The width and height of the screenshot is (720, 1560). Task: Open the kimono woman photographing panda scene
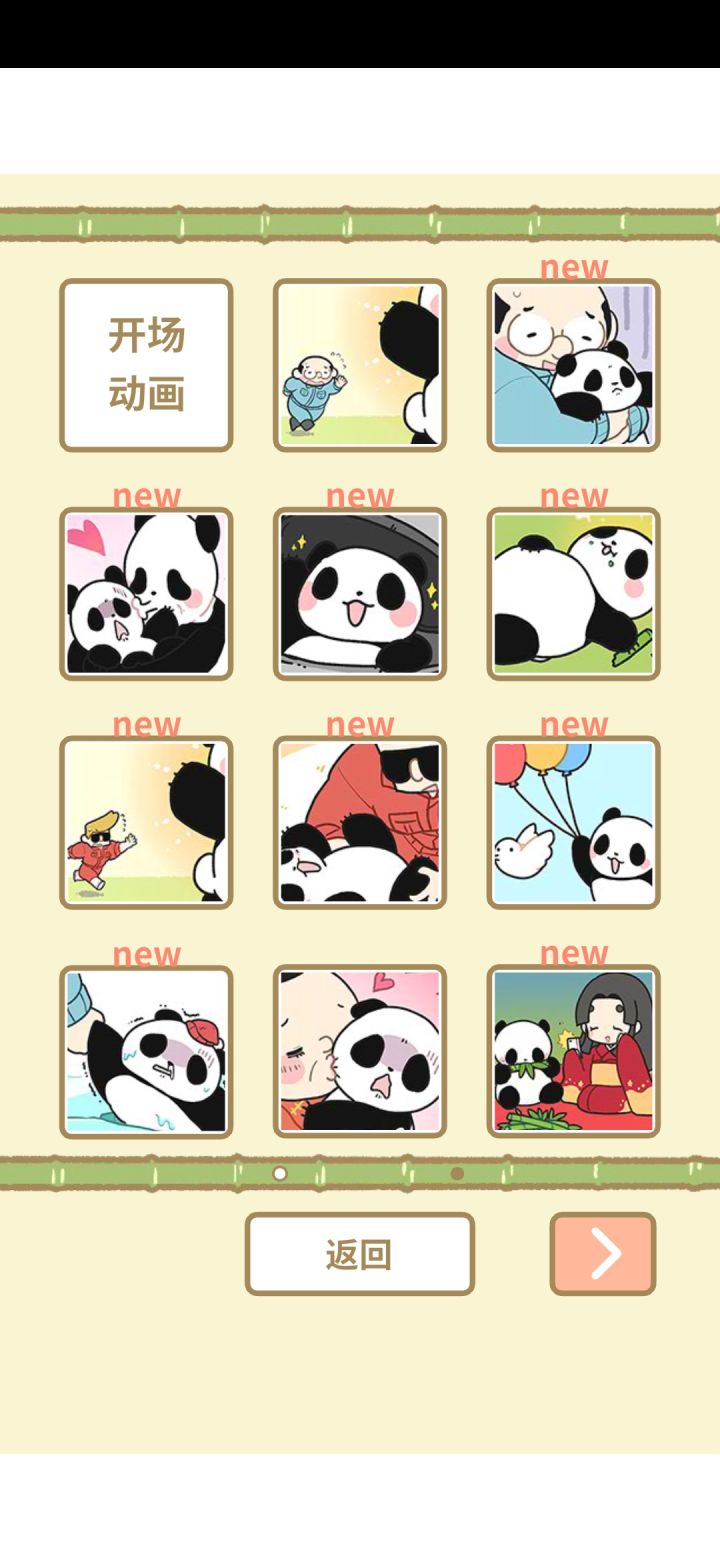point(573,1049)
